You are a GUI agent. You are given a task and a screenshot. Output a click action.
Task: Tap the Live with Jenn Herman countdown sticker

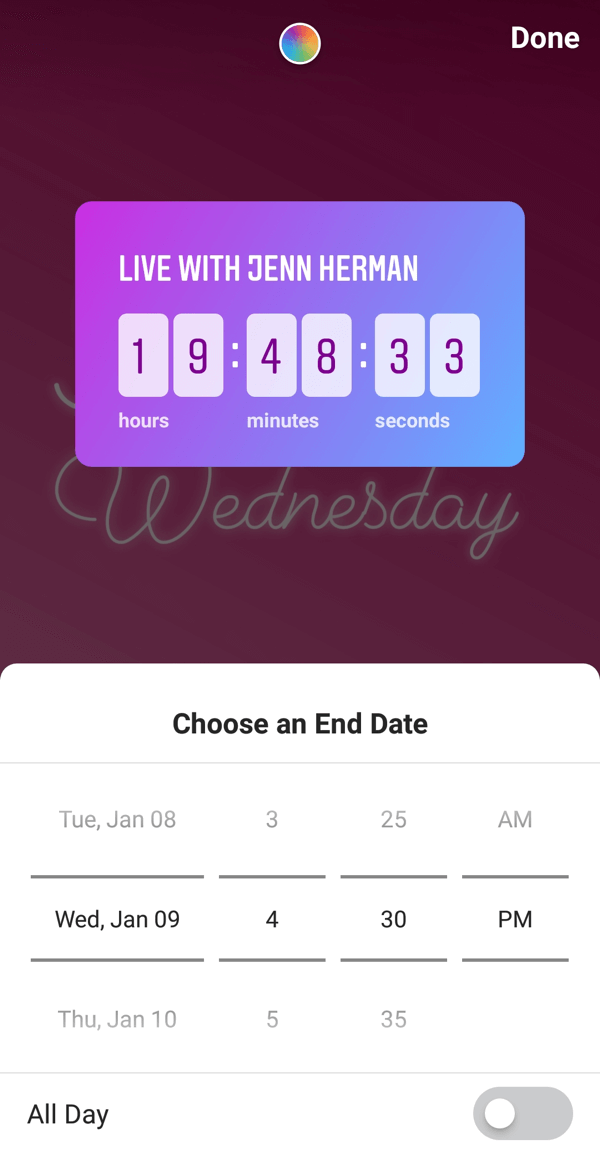[x=300, y=334]
